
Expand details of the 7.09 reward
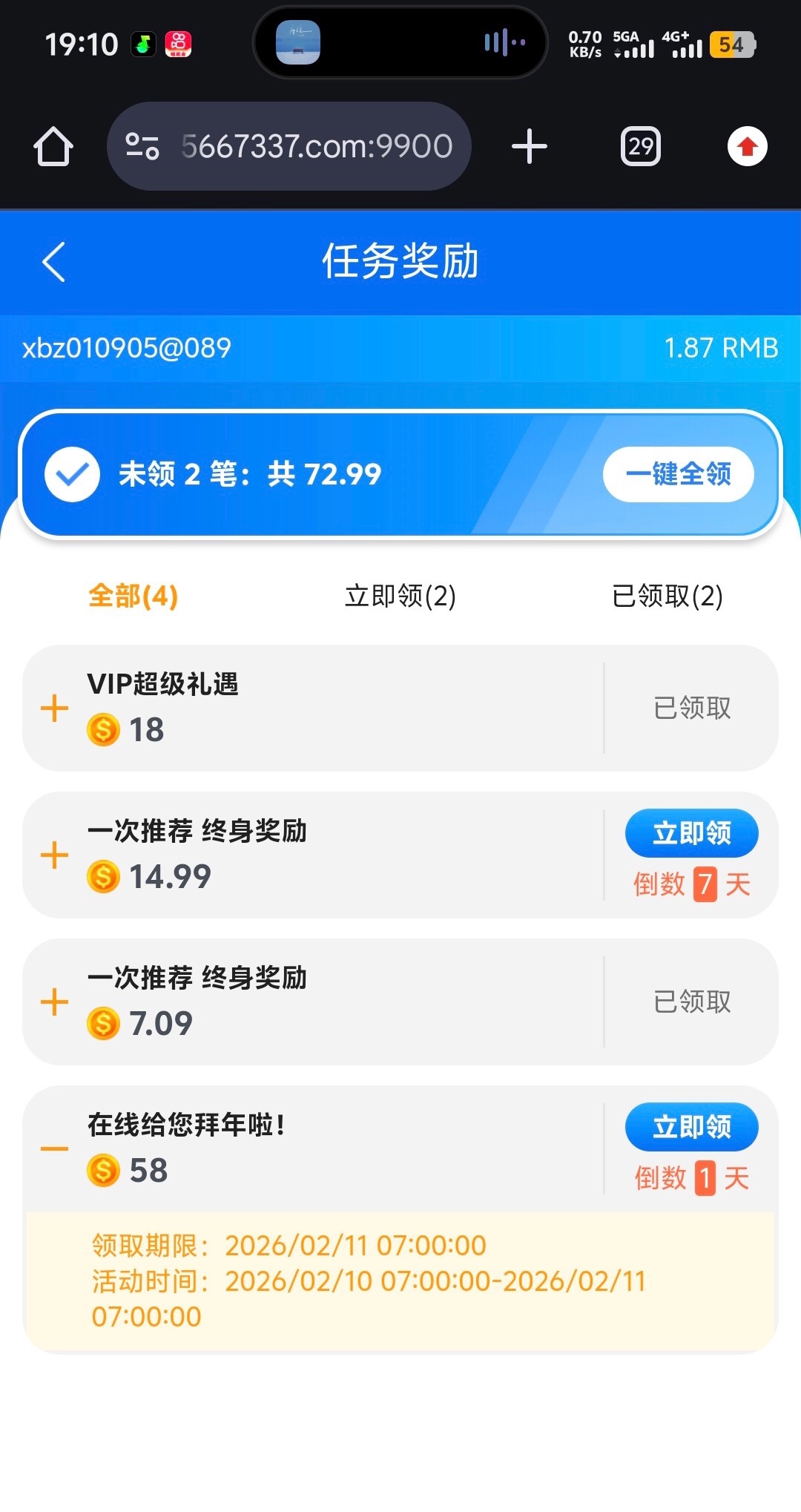(54, 1002)
